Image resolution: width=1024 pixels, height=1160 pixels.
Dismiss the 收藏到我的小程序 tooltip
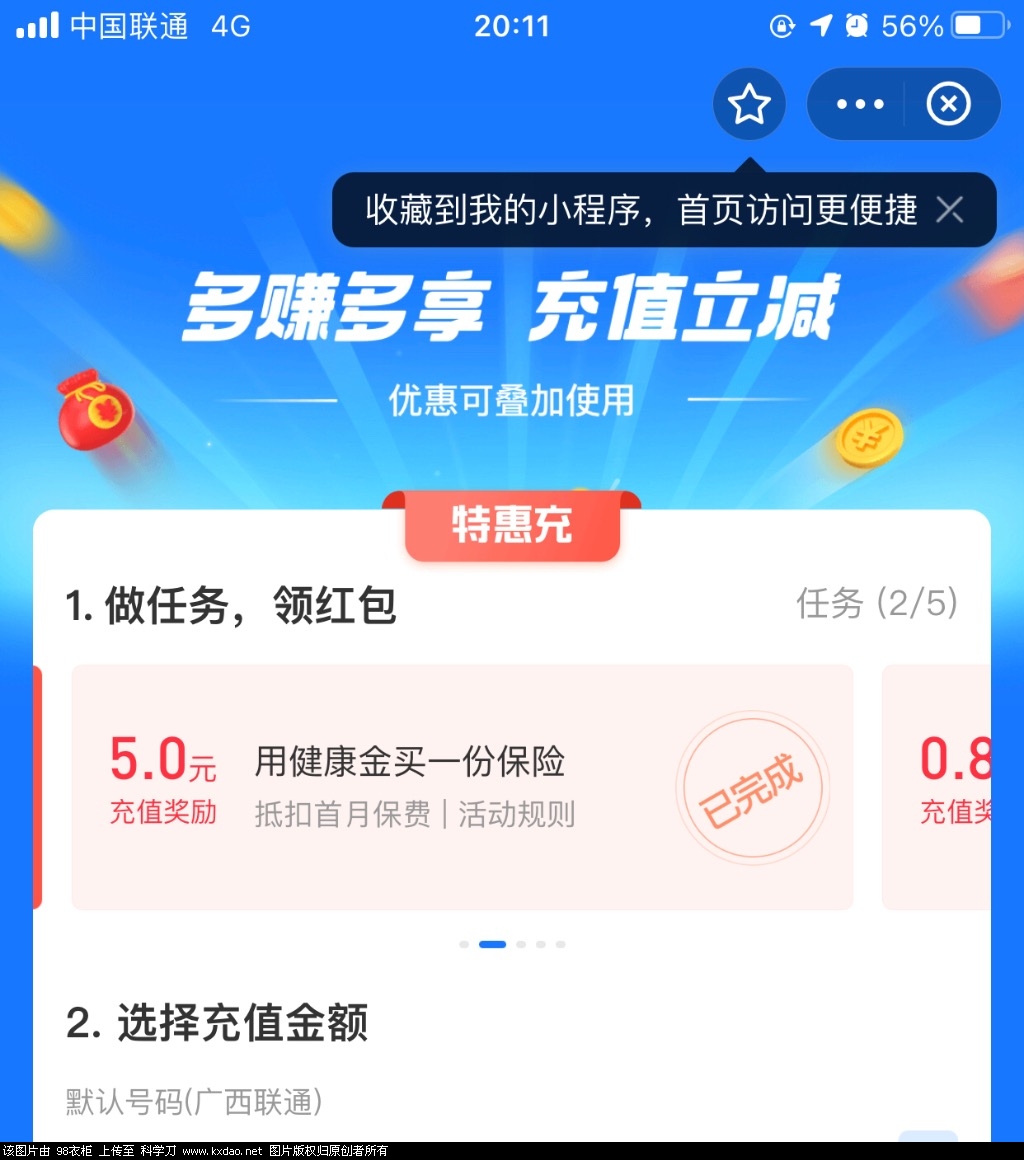coord(949,210)
